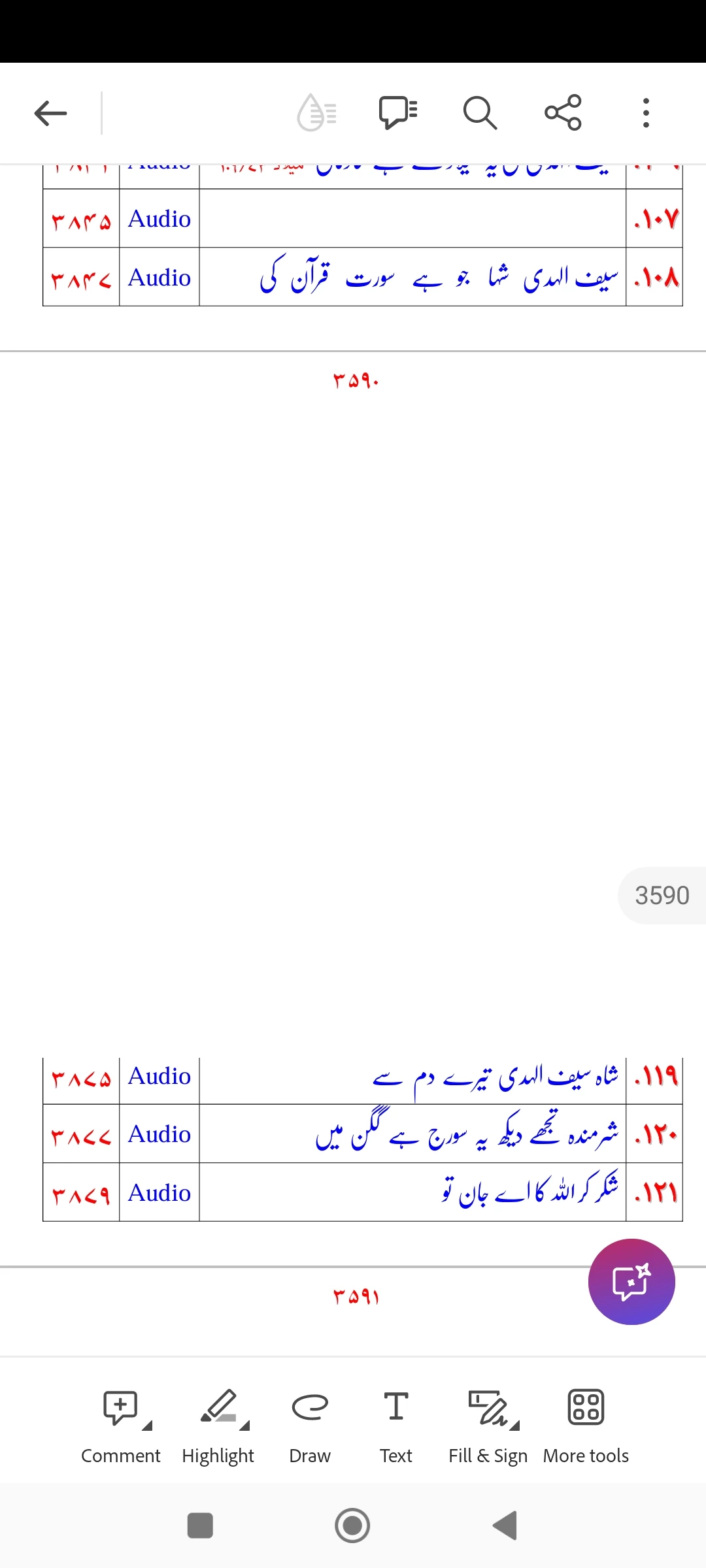Open the Audio link in row 108
Screen dimensions: 706x1568
[160, 278]
